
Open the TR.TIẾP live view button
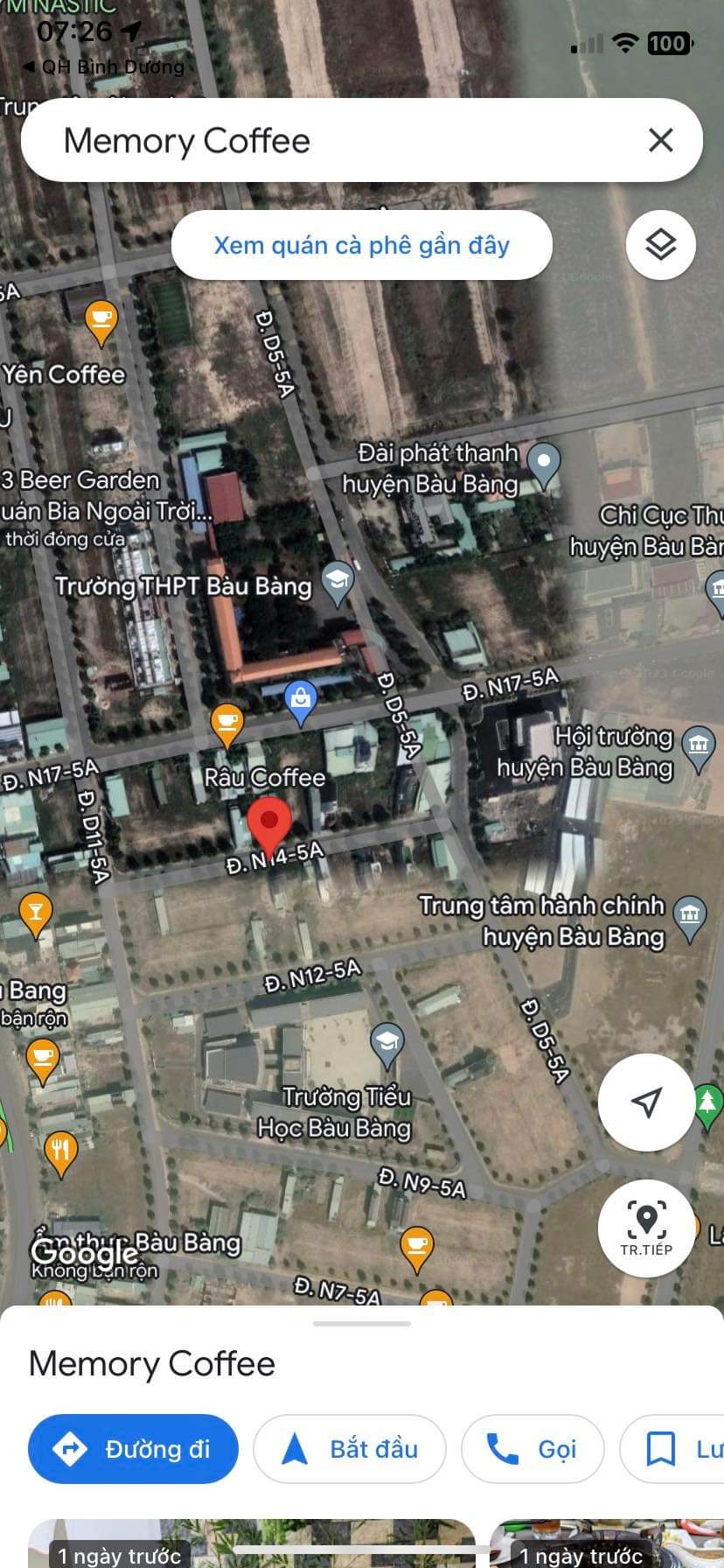coord(646,1227)
